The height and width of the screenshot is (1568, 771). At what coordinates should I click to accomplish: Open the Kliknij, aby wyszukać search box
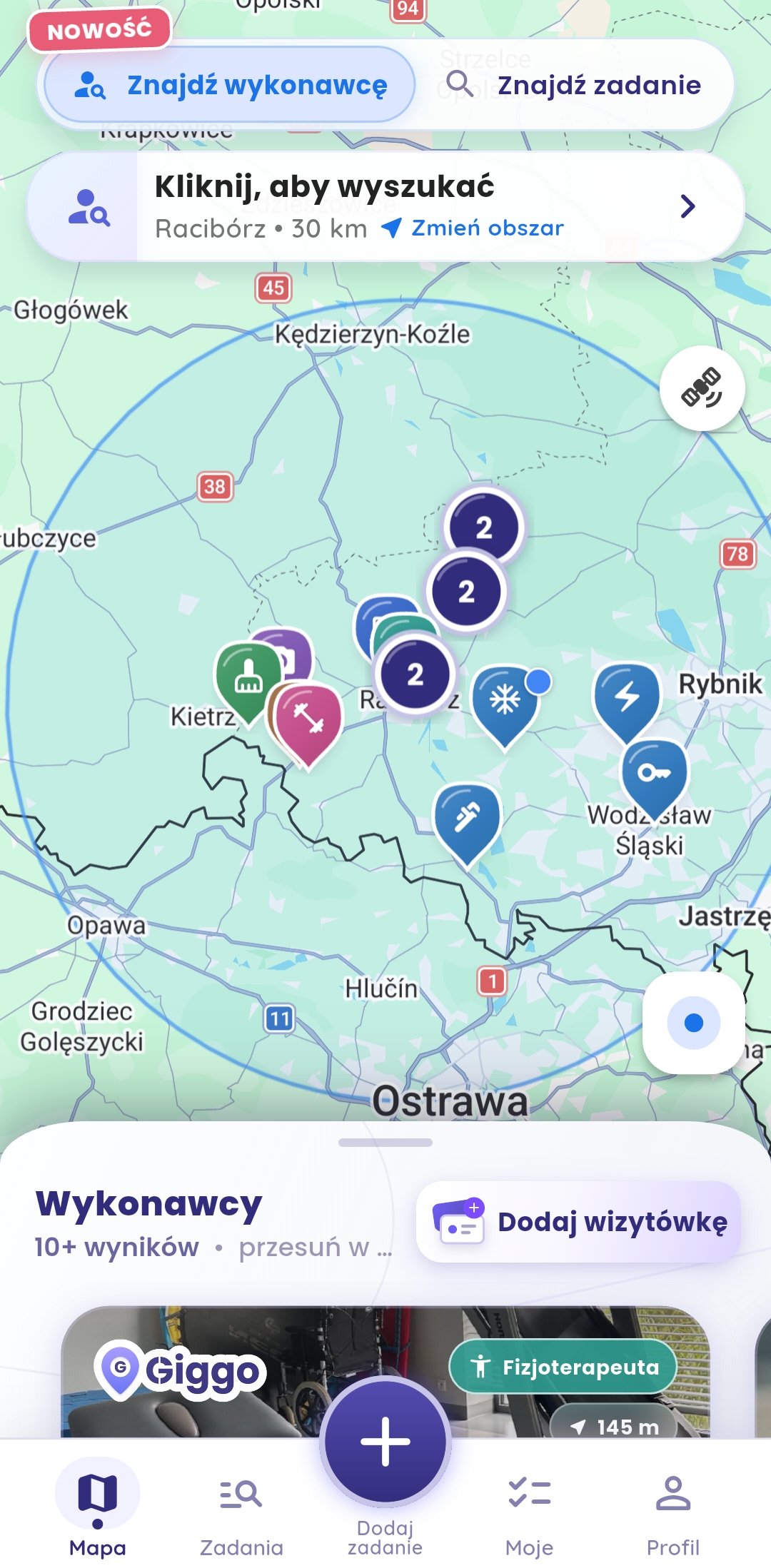point(385,206)
